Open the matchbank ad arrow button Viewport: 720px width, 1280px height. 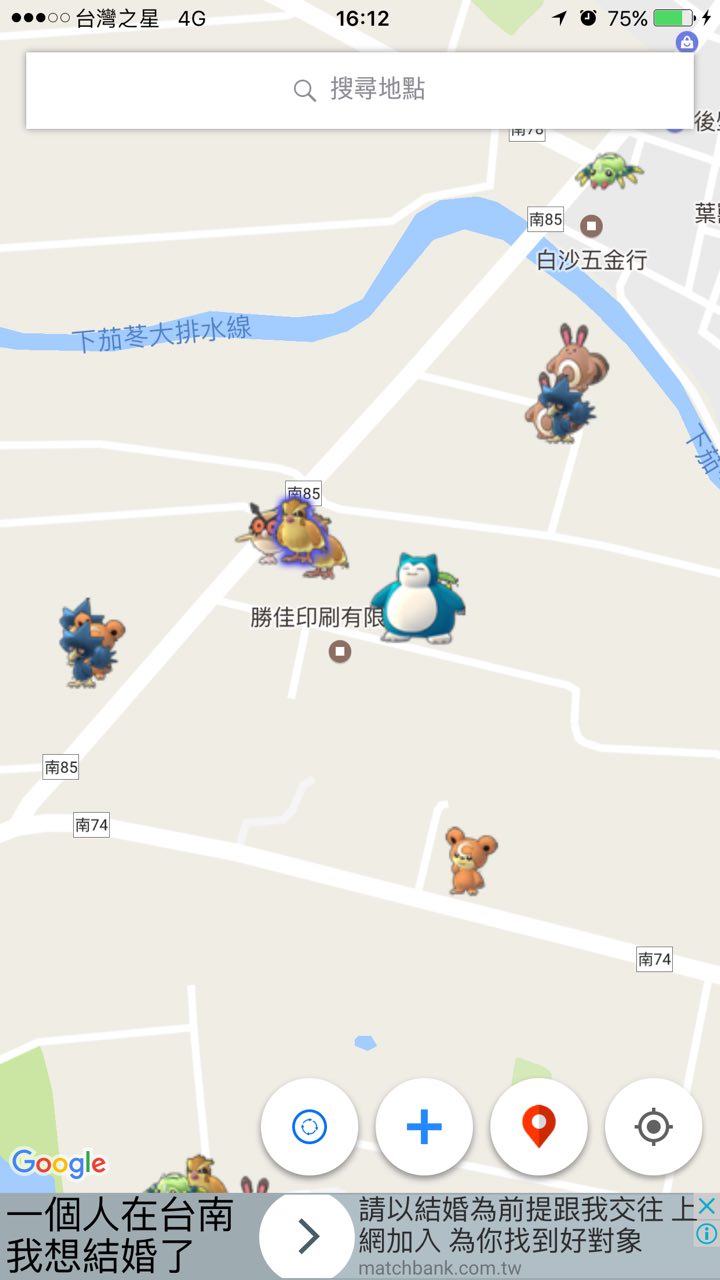308,1237
